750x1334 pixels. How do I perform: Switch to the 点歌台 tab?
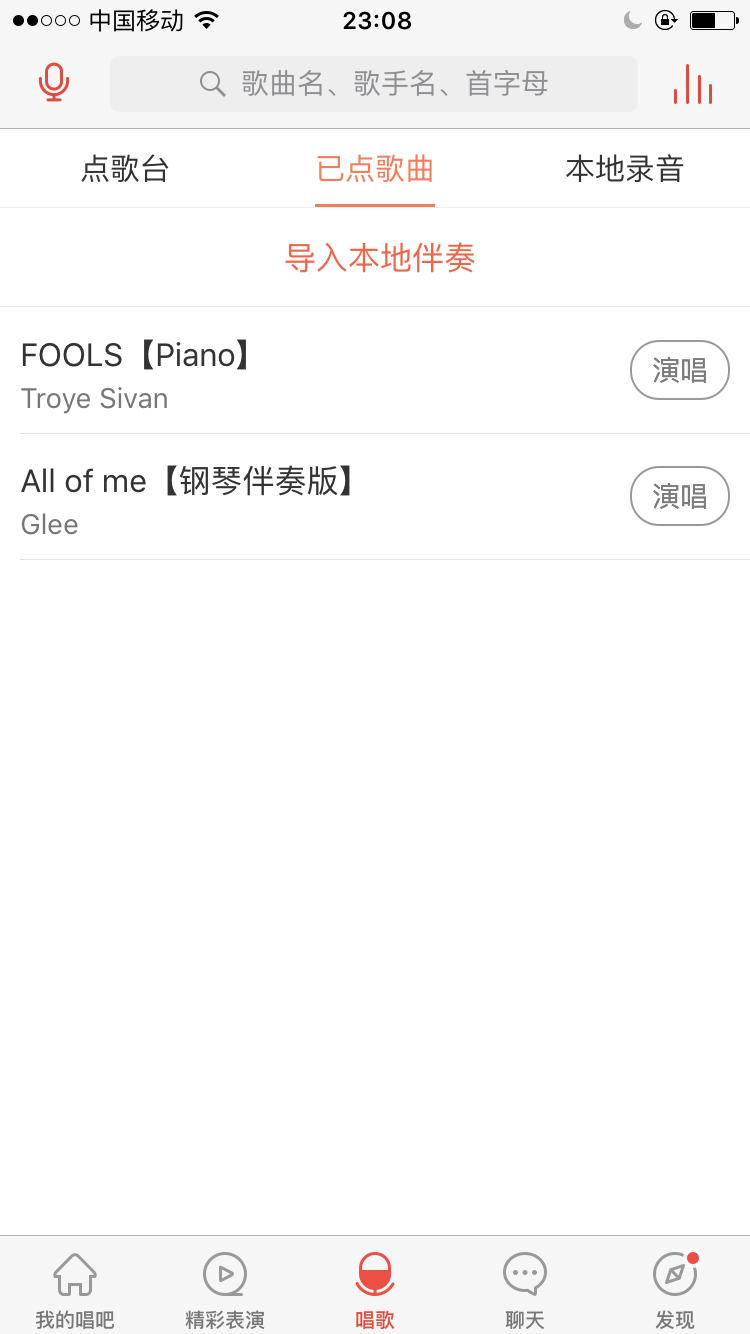coord(124,168)
